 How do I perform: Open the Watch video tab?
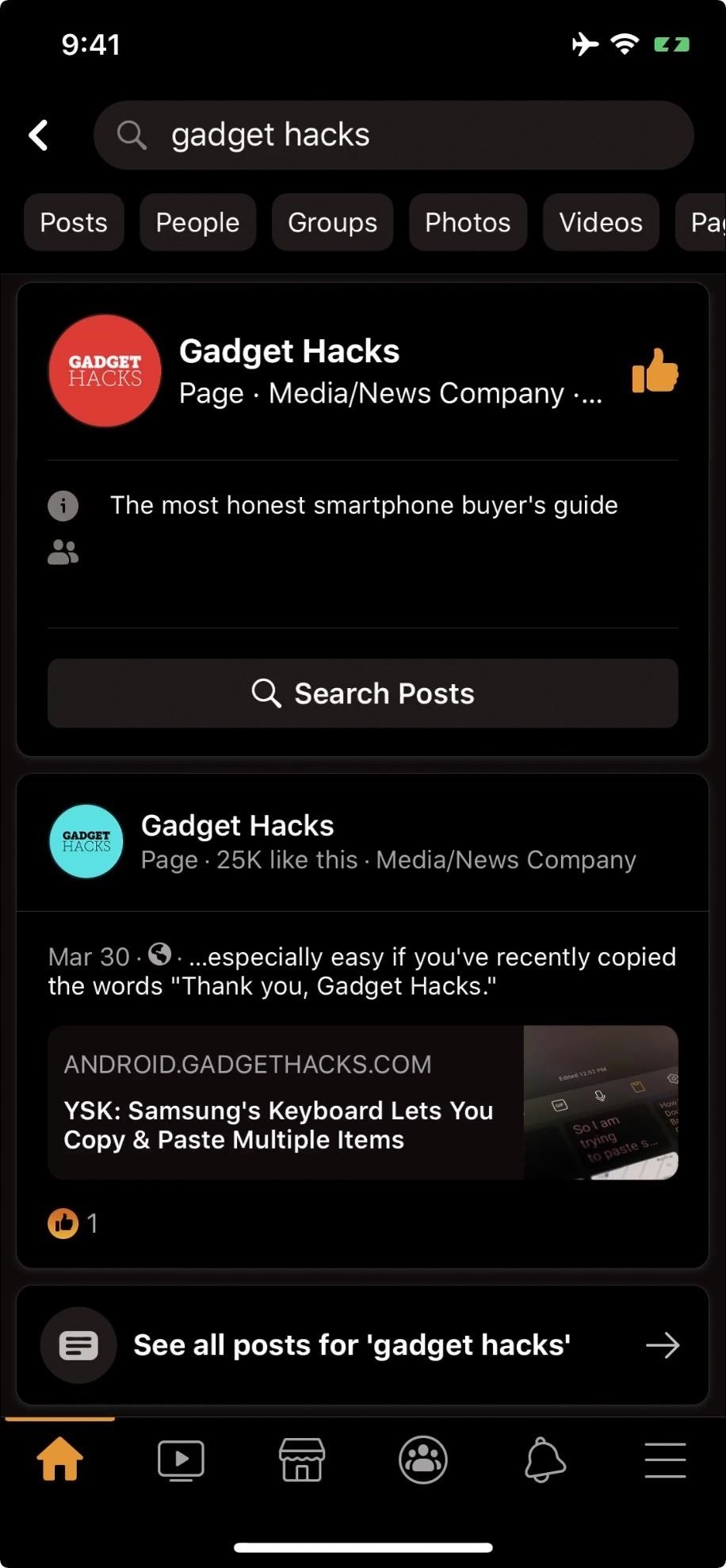pyautogui.click(x=181, y=1459)
